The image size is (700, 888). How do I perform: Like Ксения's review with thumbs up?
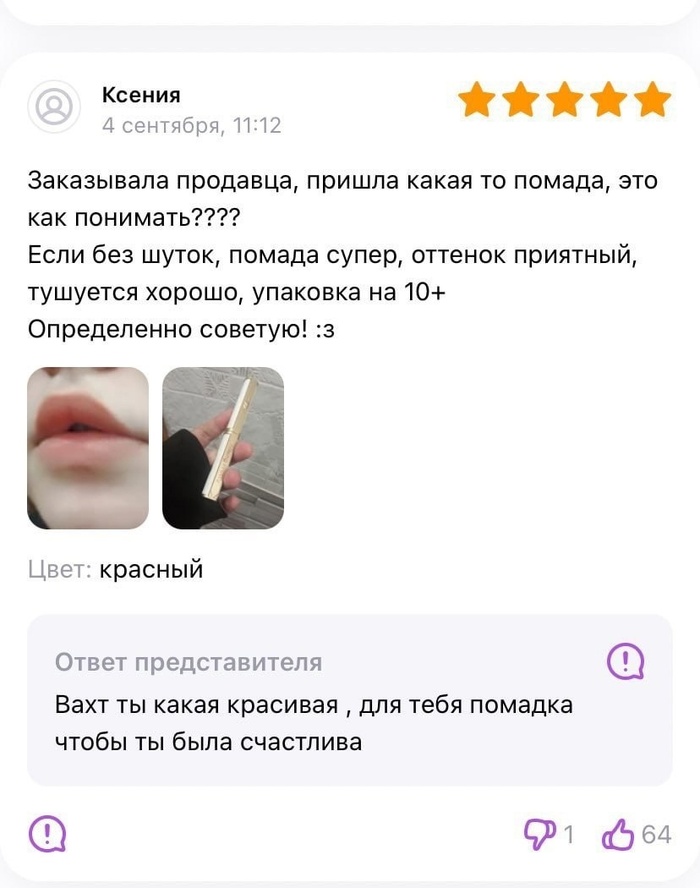click(x=619, y=834)
